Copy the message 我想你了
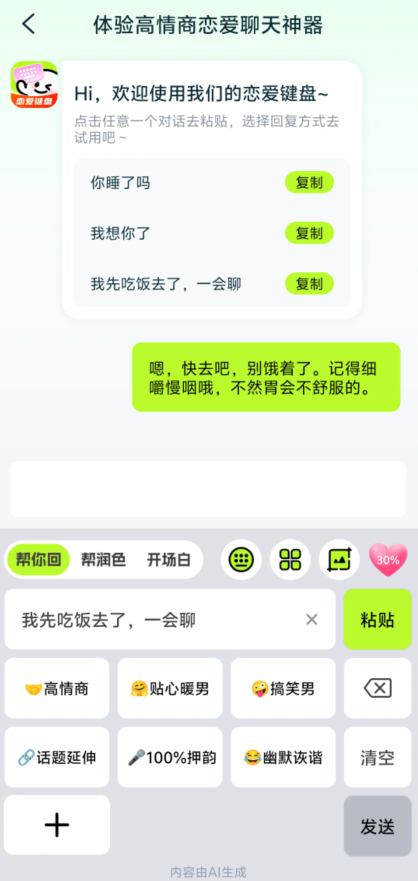418x881 pixels. click(310, 233)
